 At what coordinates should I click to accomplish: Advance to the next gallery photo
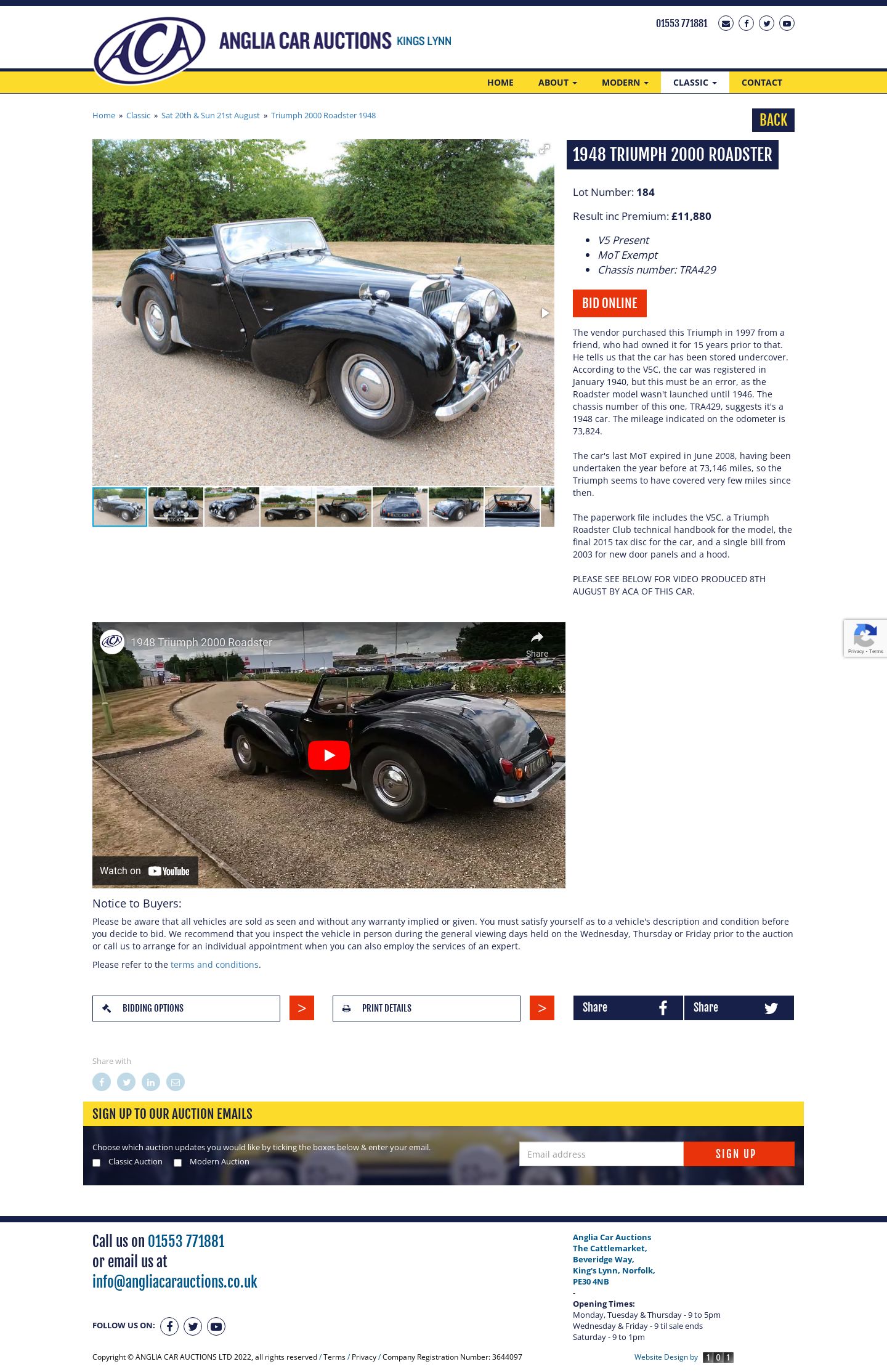pyautogui.click(x=545, y=313)
